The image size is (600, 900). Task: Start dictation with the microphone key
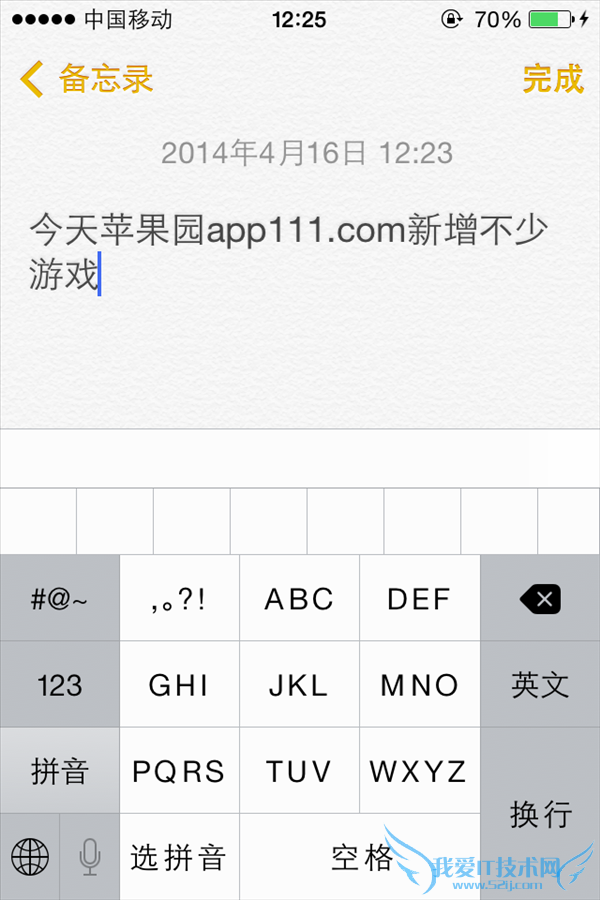click(90, 856)
